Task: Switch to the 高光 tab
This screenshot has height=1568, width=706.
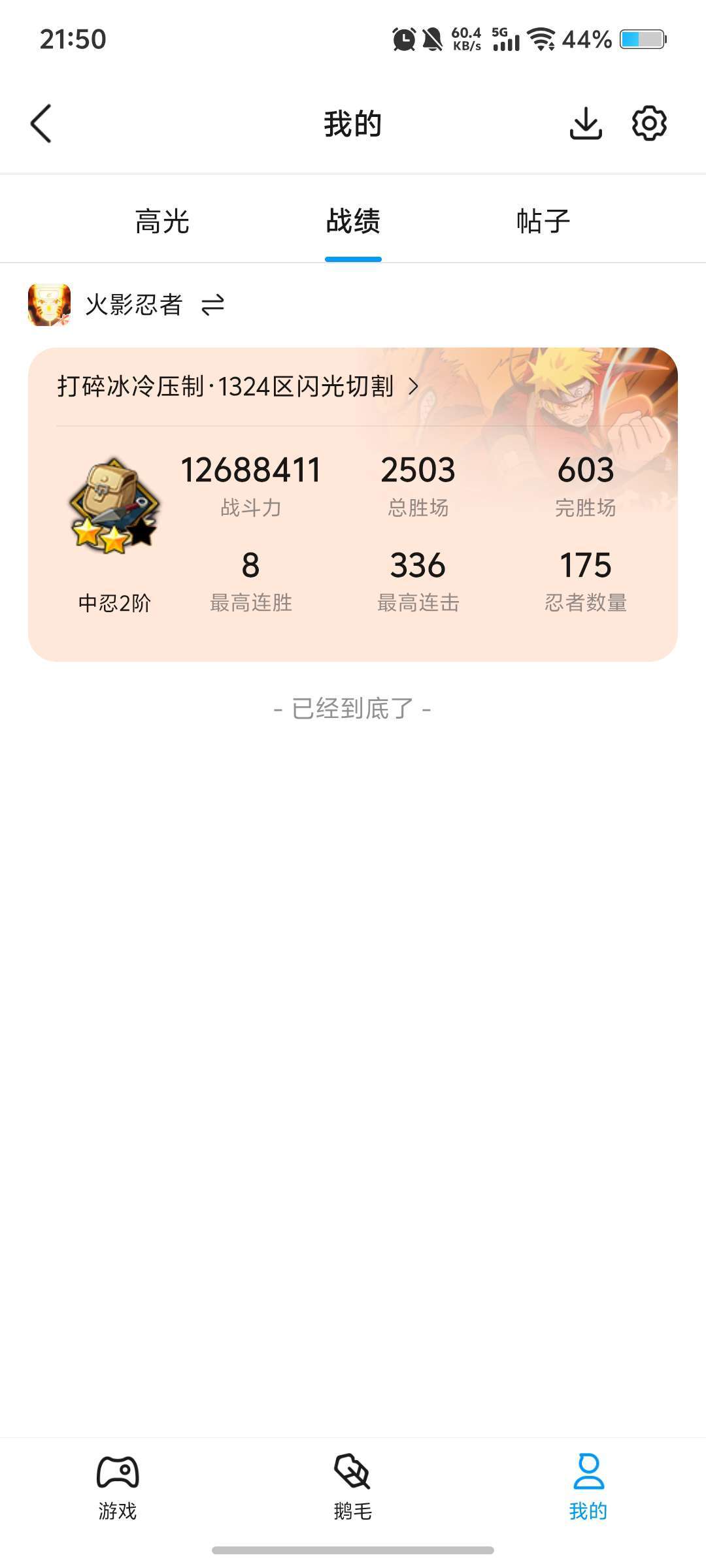Action: (x=162, y=221)
